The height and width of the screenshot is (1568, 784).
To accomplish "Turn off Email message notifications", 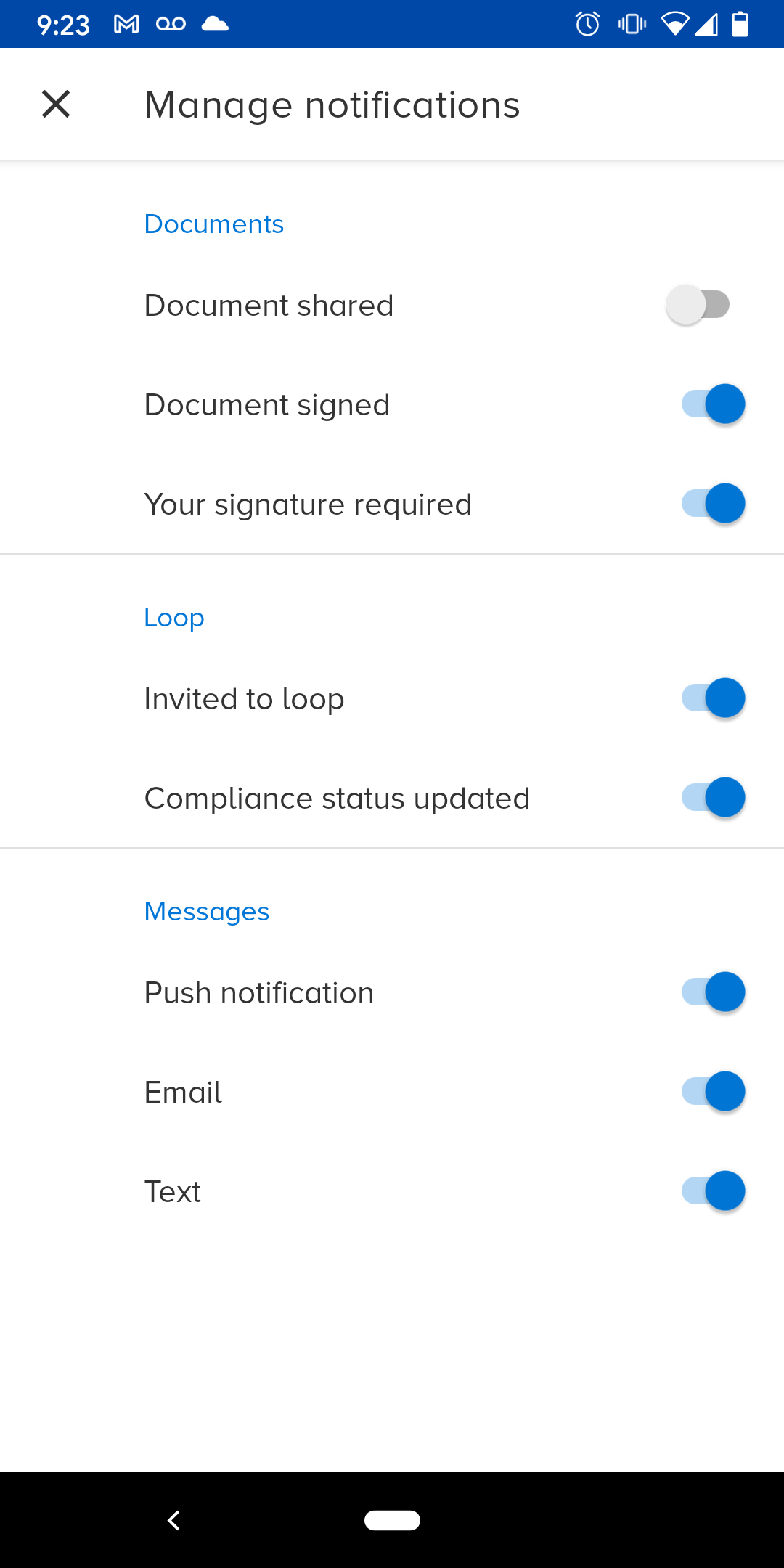I will pos(712,1091).
